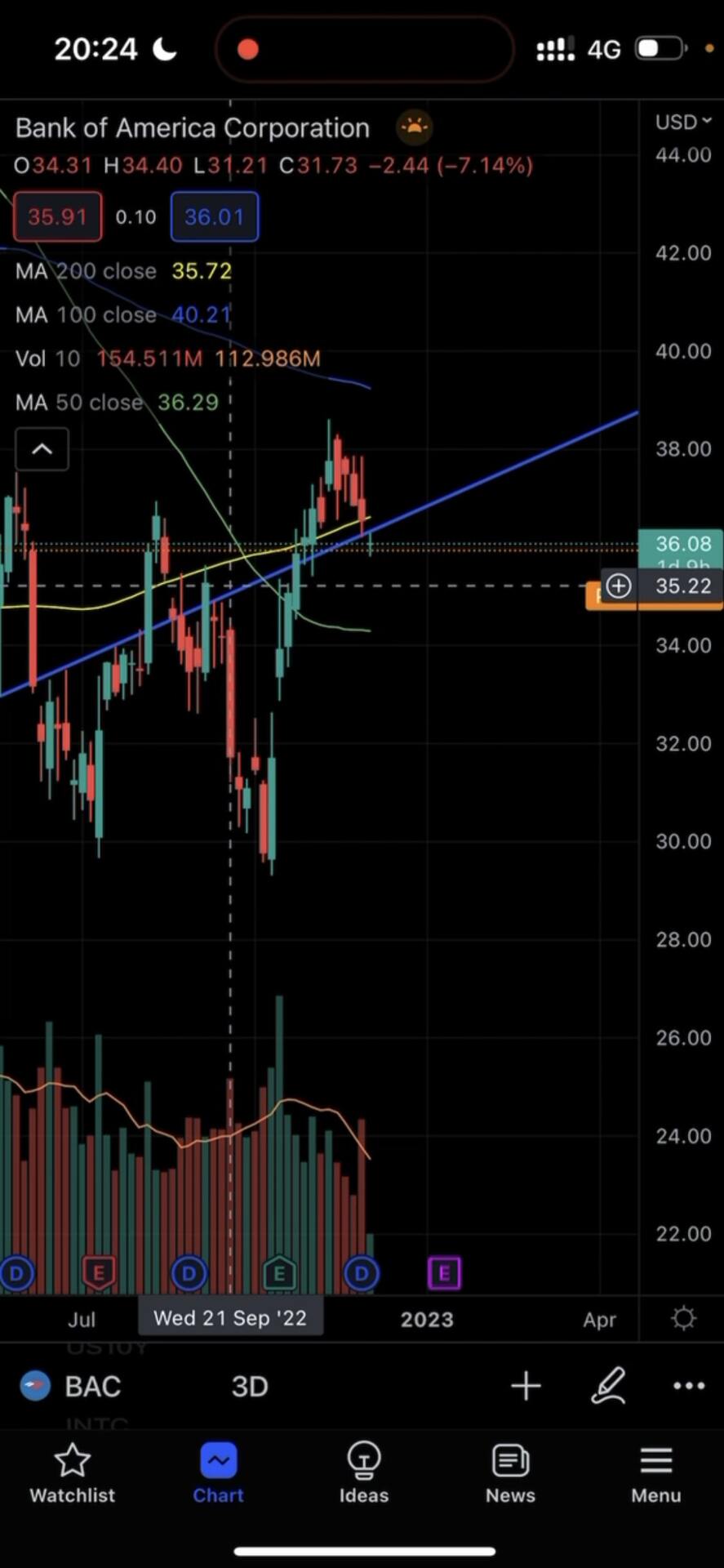The image size is (724, 1568).
Task: Open the News tab
Action: pos(510,1472)
